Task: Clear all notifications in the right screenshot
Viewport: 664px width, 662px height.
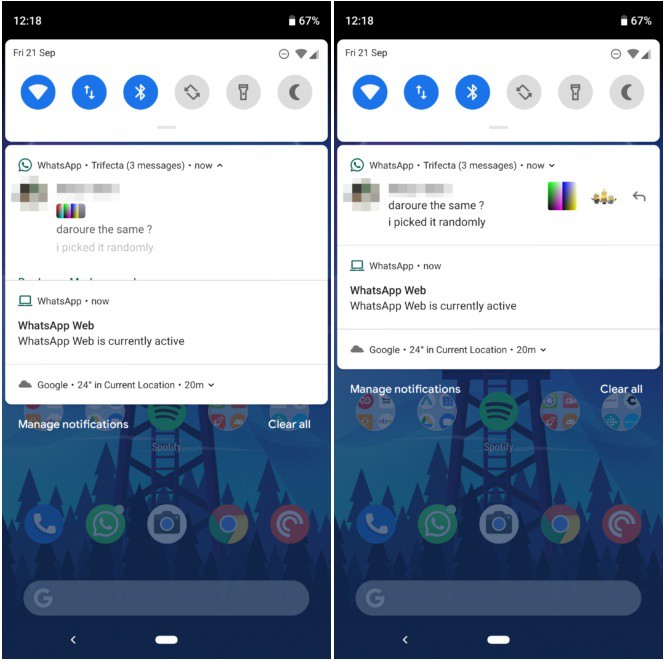Action: tap(621, 389)
